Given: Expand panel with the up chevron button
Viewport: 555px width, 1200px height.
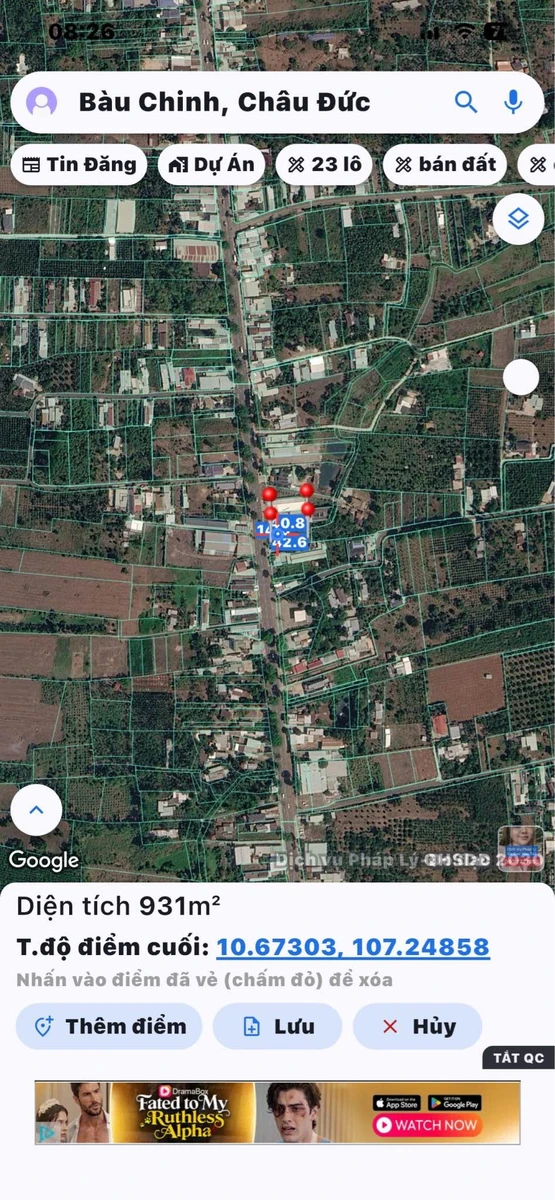Looking at the screenshot, I should coord(37,810).
